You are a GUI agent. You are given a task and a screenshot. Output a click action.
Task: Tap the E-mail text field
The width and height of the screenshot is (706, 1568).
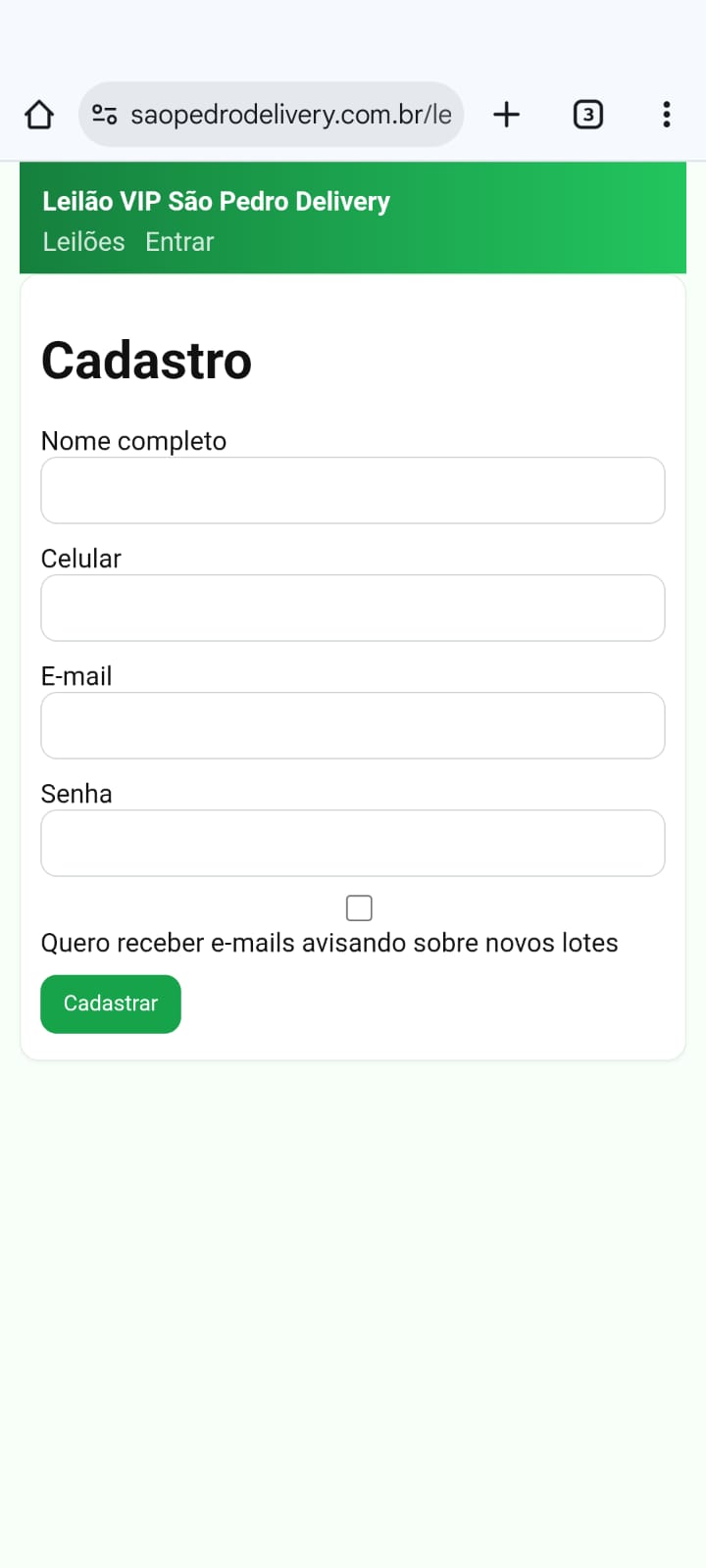pyautogui.click(x=353, y=725)
